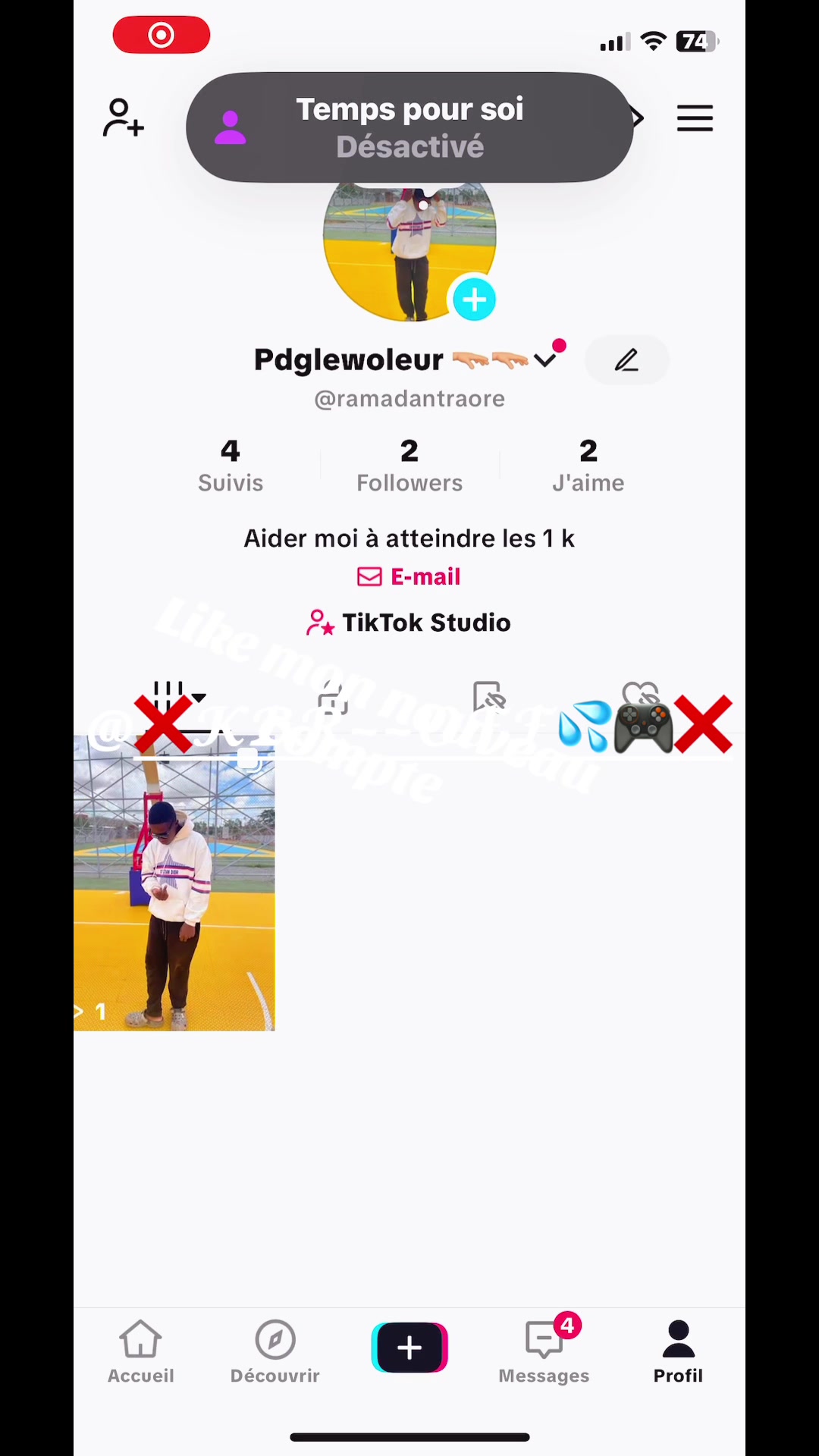Tap the E-mail link
Screen dimensions: 819x1456
point(409,577)
